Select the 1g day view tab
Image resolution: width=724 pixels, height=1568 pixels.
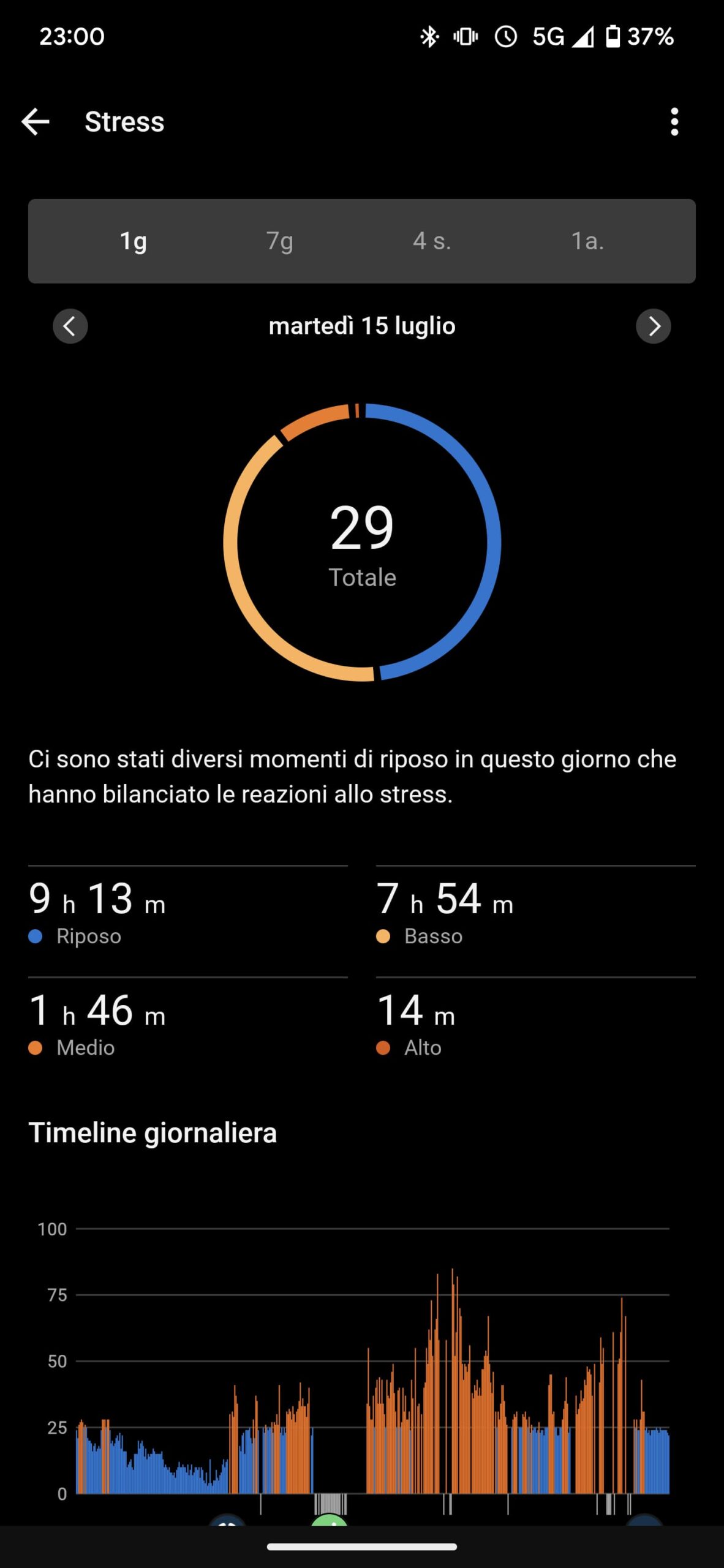(x=133, y=241)
